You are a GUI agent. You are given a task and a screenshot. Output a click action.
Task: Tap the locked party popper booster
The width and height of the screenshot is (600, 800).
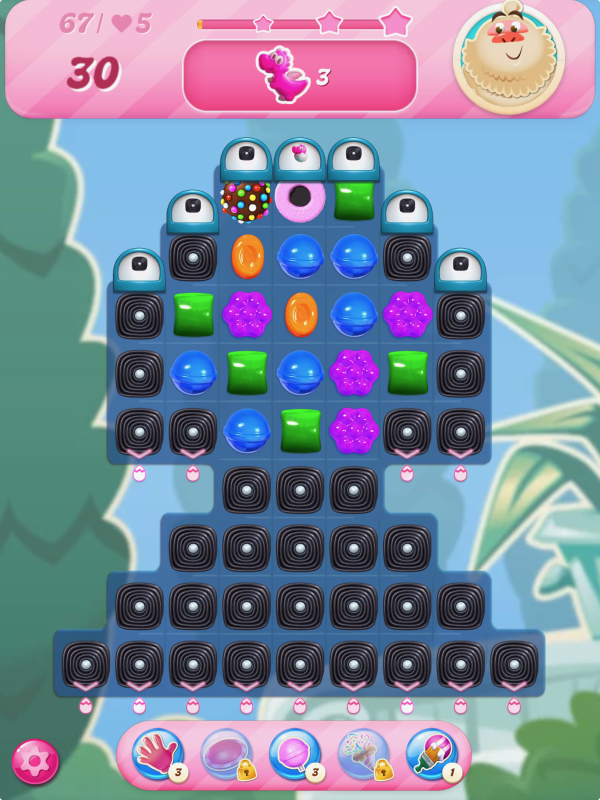click(362, 754)
